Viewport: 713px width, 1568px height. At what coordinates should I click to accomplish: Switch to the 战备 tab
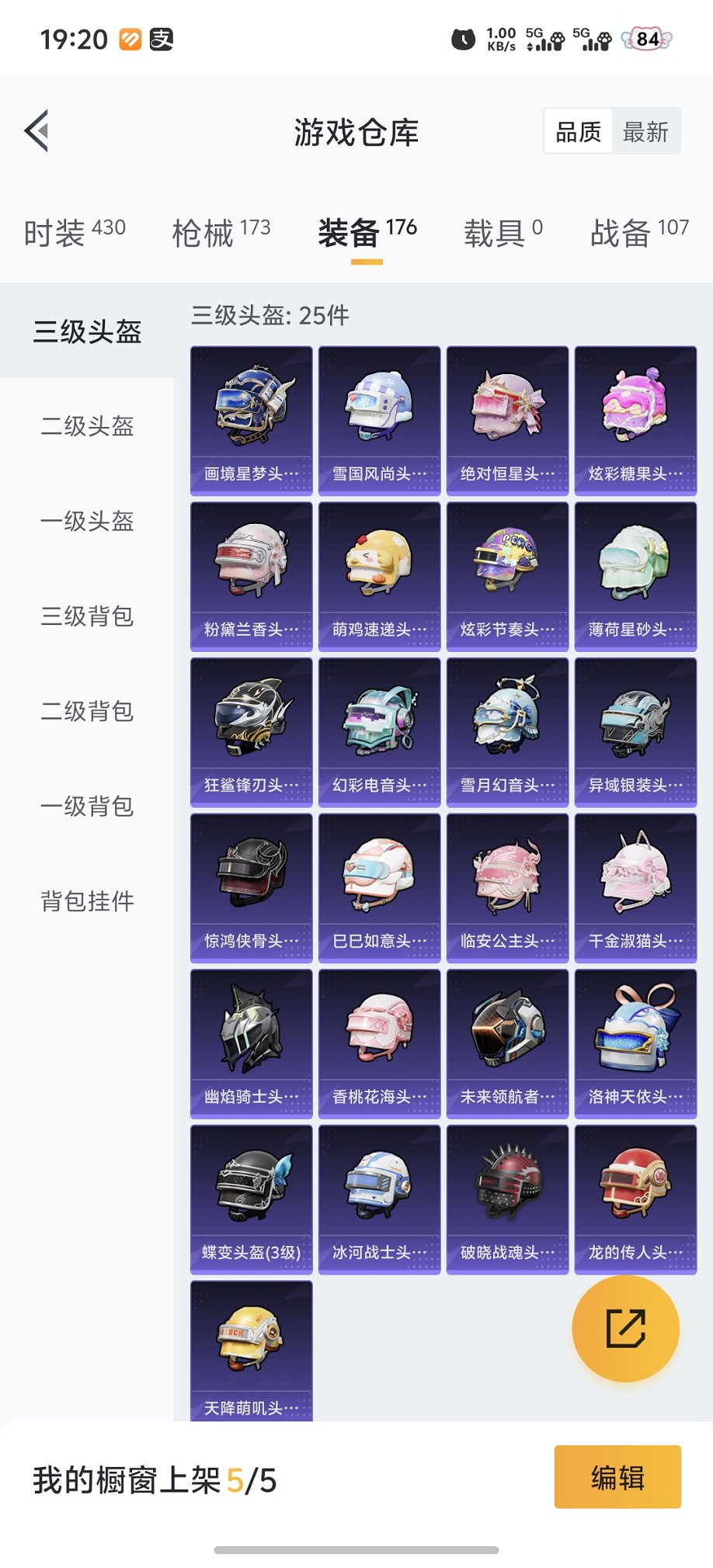pos(639,231)
